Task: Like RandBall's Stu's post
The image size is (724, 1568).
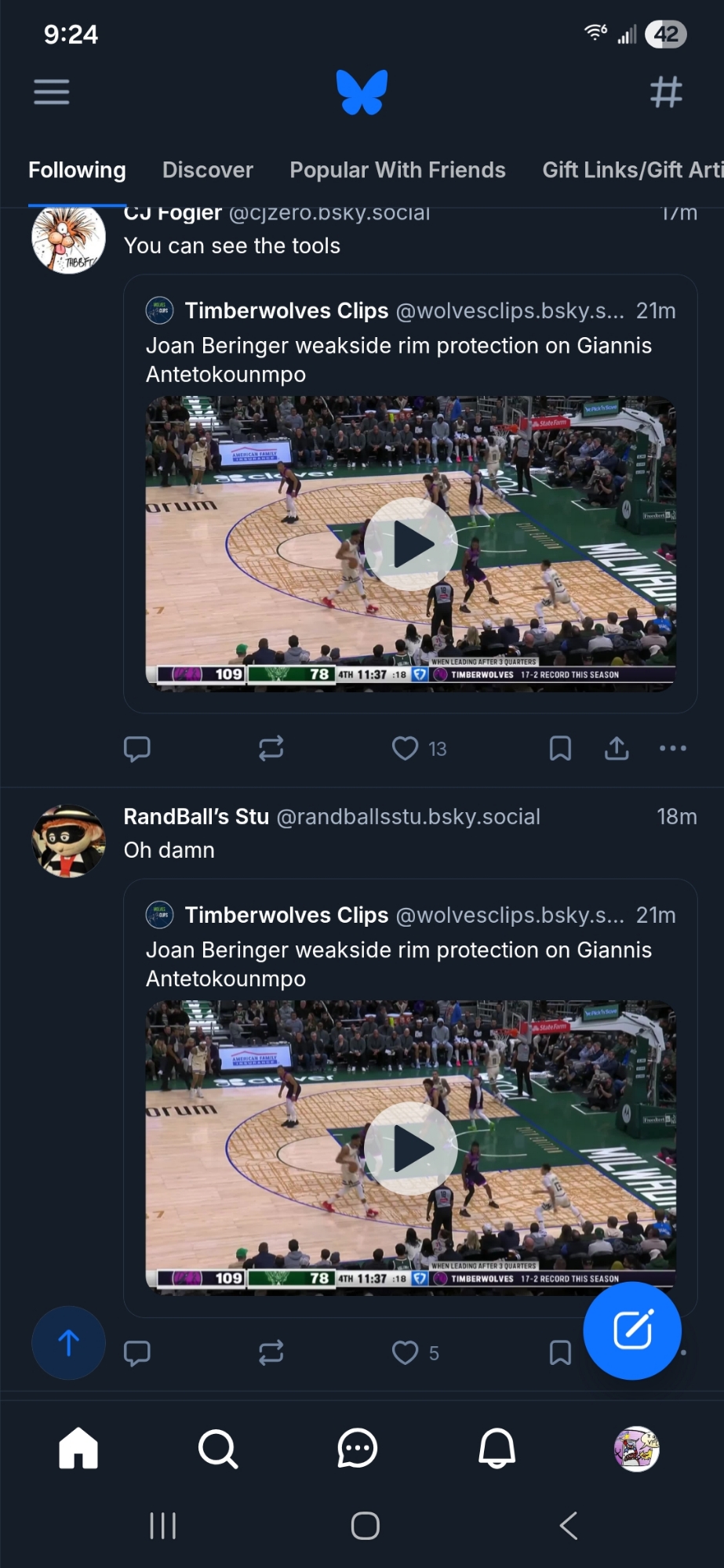Action: (406, 1352)
